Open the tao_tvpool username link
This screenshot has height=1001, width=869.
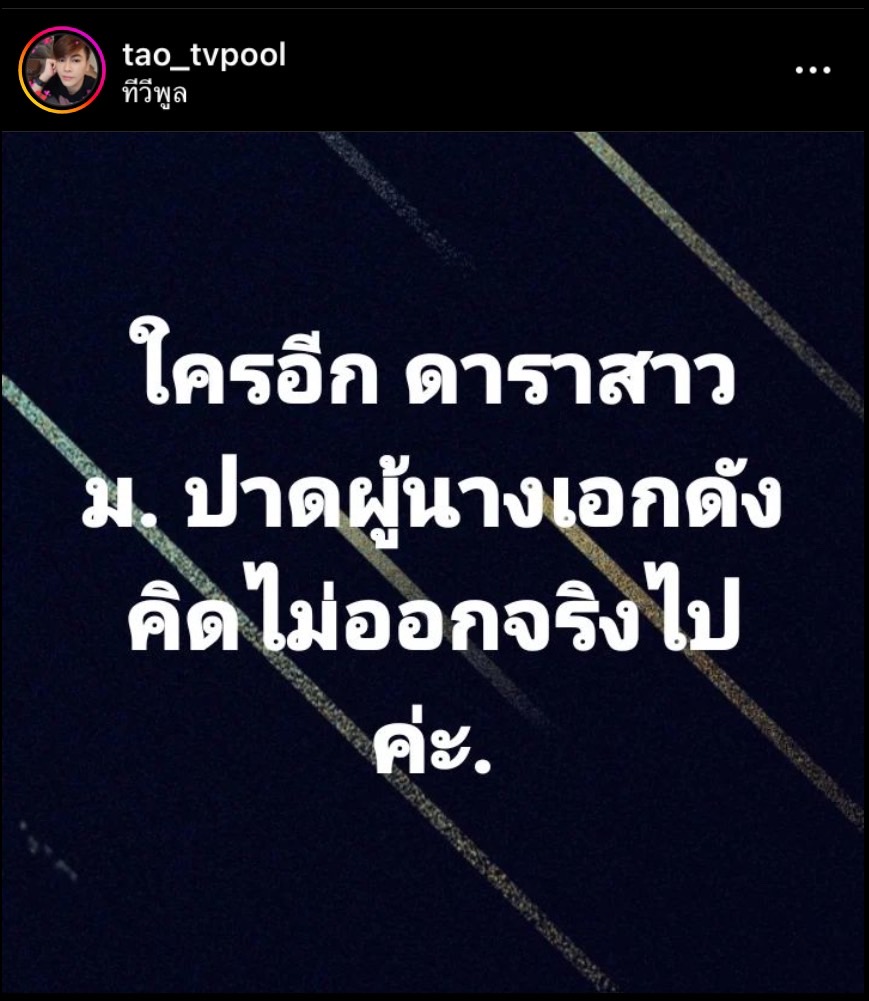(203, 56)
